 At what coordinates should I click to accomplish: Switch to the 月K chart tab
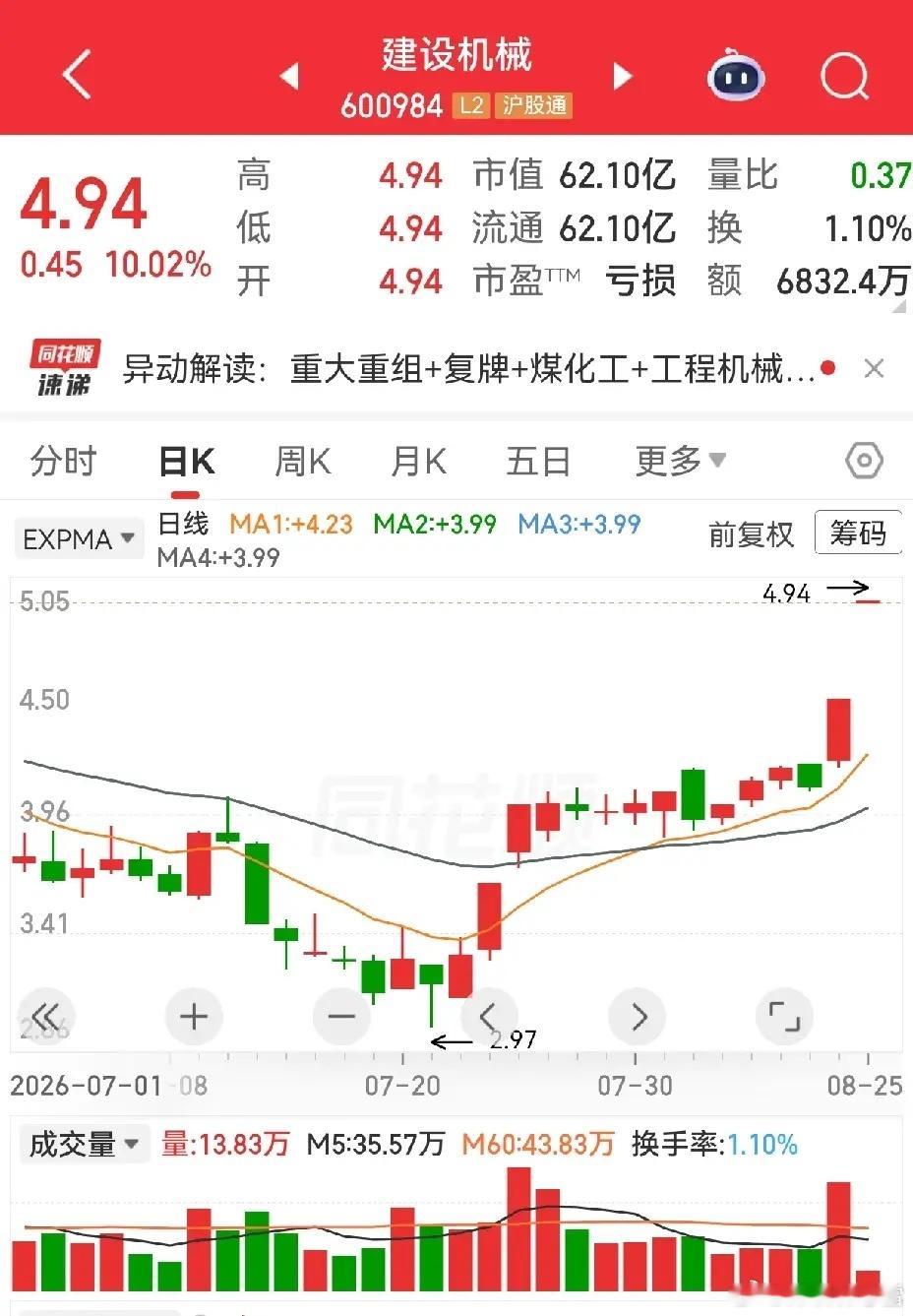pyautogui.click(x=419, y=461)
